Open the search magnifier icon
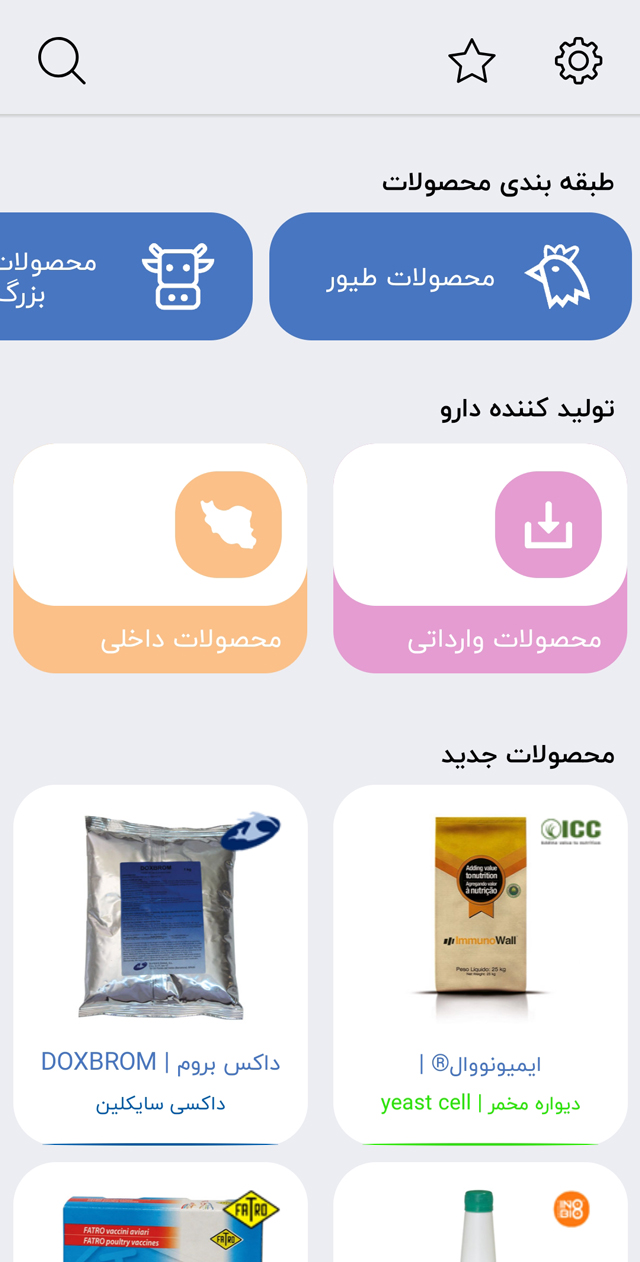The image size is (640, 1262). point(61,61)
